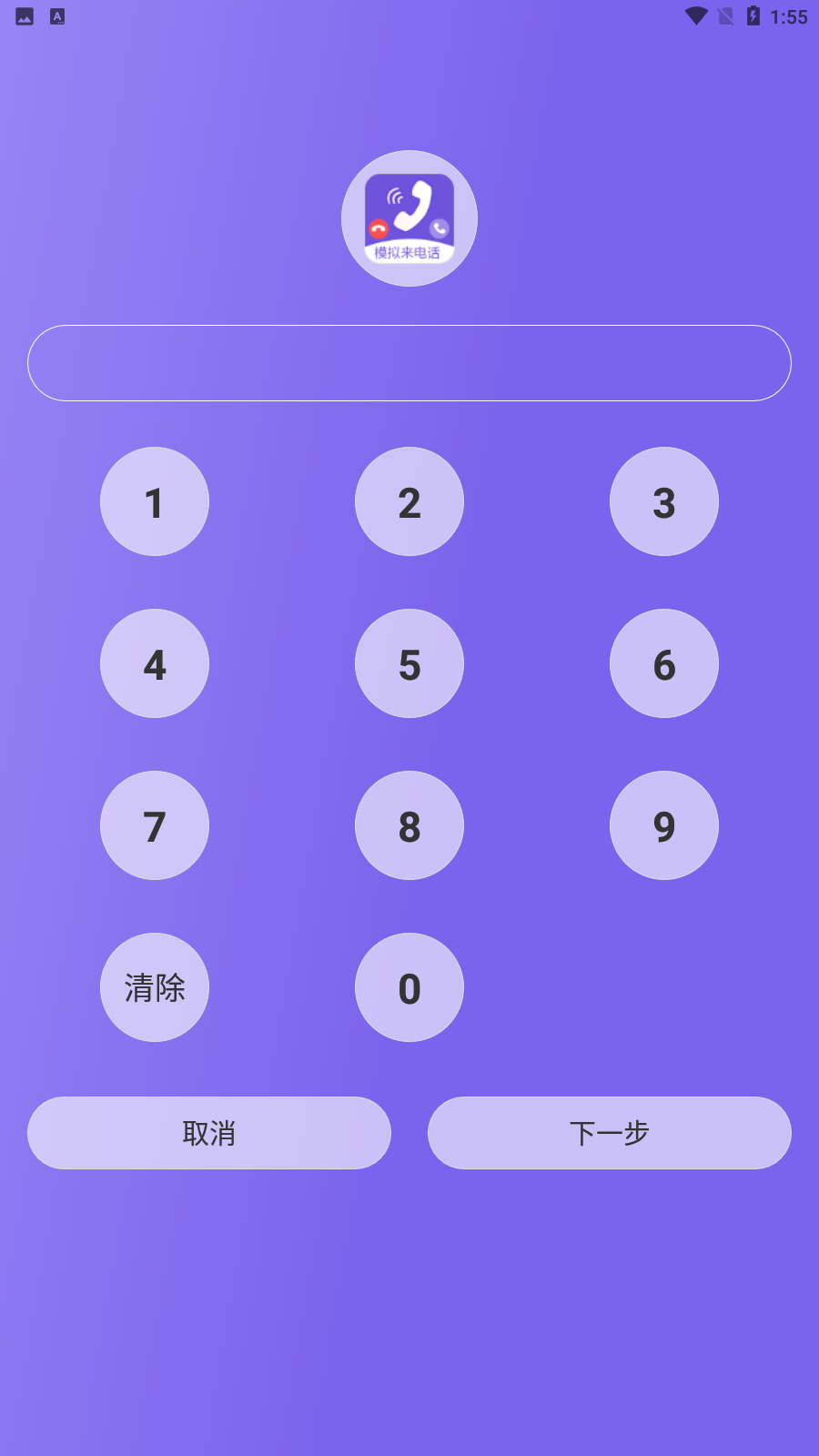Screen dimensions: 819x1456
Task: Cancel using the 取消 button
Action: [x=209, y=1133]
